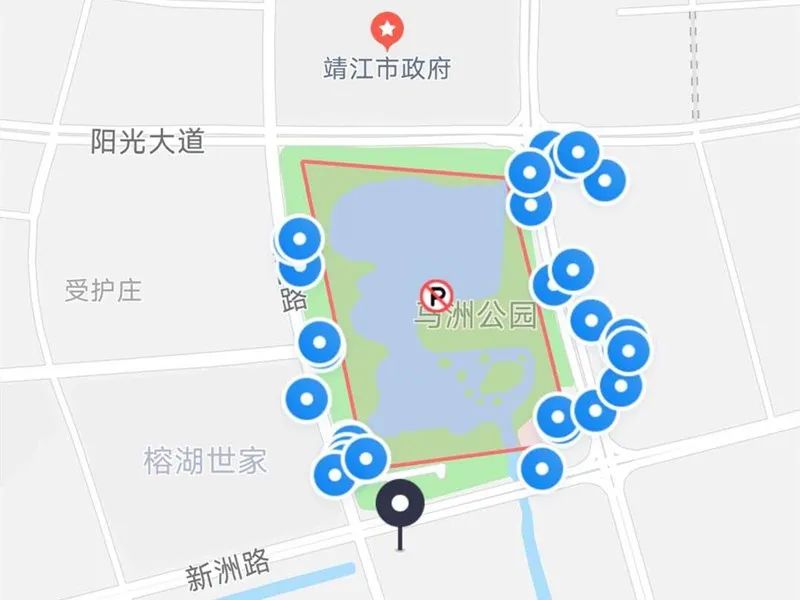Select the 靖江市政府 red star marker
Image resolution: width=800 pixels, height=600 pixels.
coord(387,29)
